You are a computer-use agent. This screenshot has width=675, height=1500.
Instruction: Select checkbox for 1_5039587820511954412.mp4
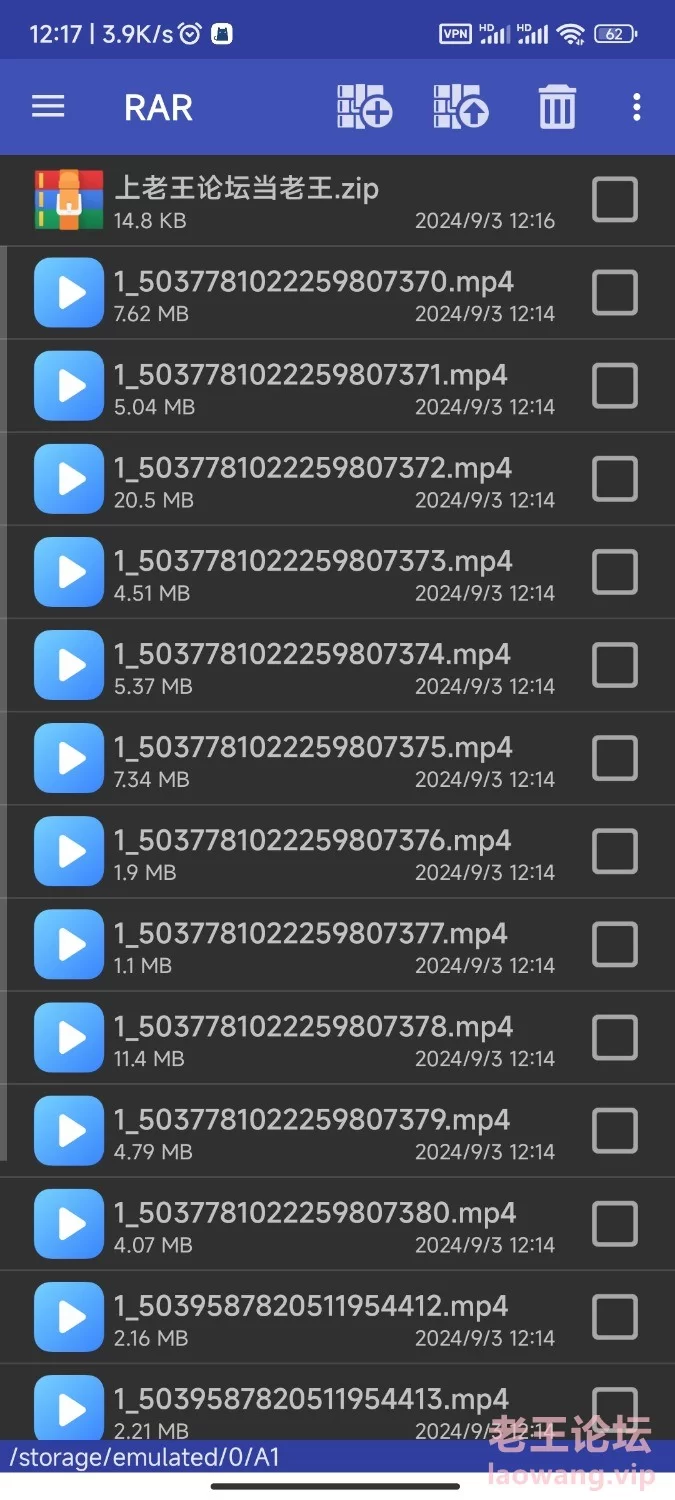[615, 1316]
